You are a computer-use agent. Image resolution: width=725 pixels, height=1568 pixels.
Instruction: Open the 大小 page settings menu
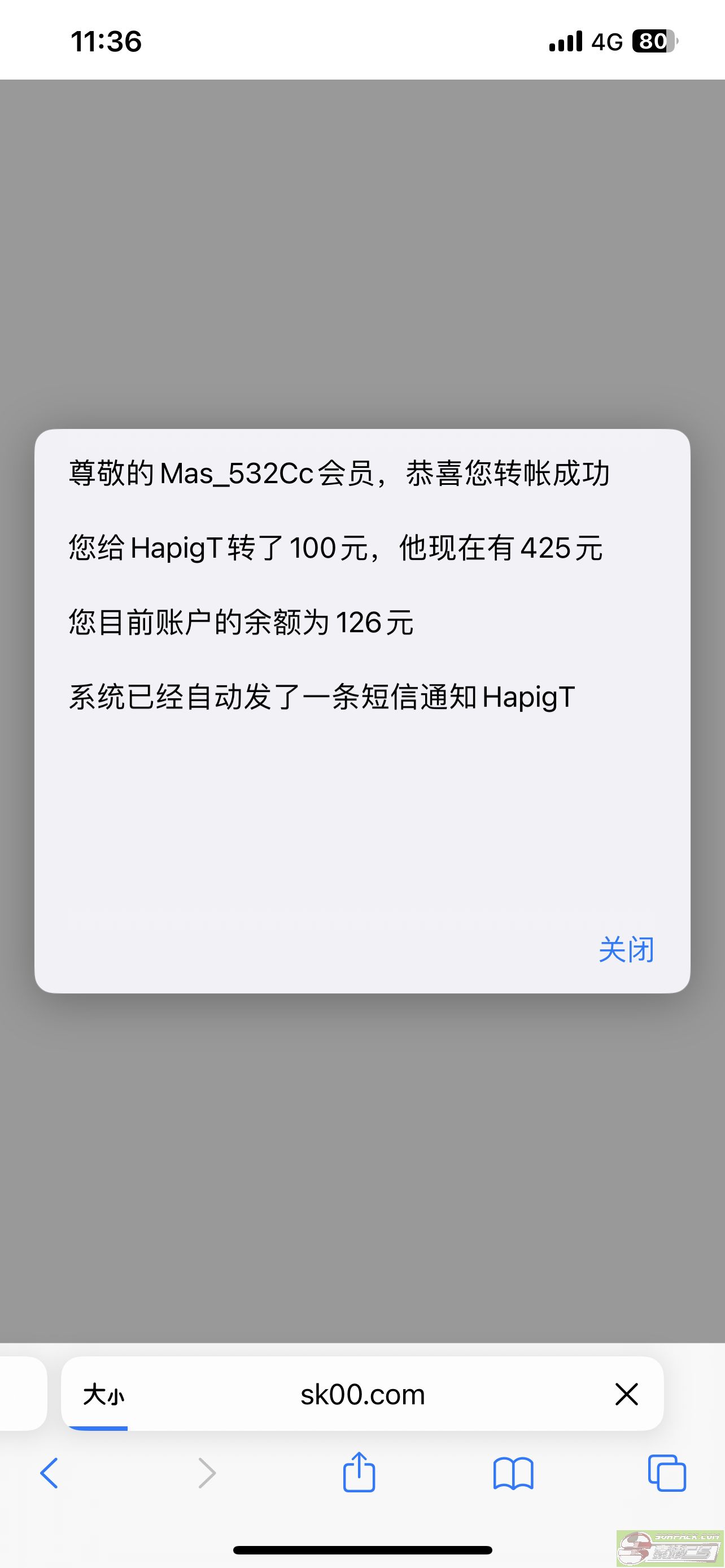pyautogui.click(x=103, y=1394)
